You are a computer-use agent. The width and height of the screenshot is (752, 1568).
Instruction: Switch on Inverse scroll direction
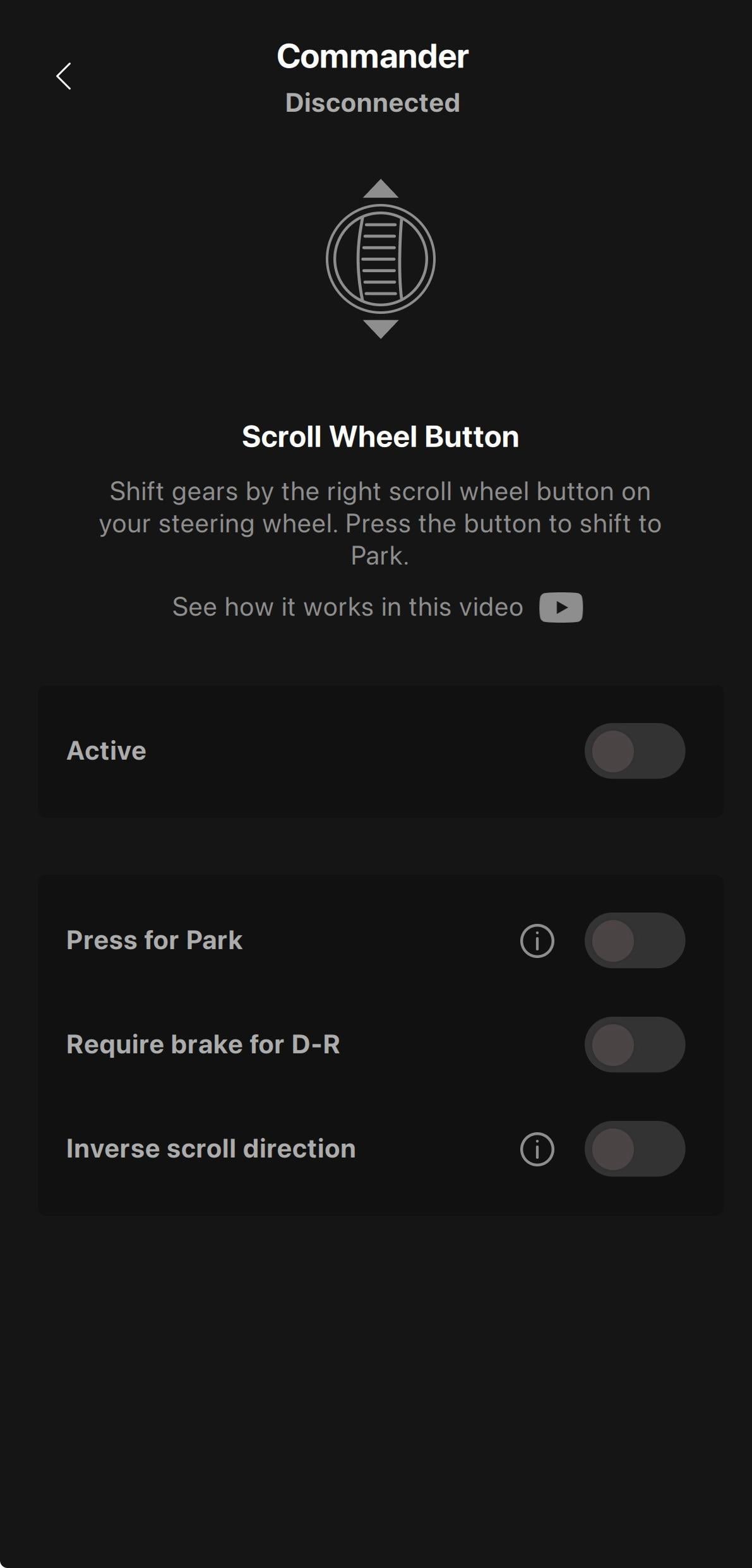(x=634, y=1149)
